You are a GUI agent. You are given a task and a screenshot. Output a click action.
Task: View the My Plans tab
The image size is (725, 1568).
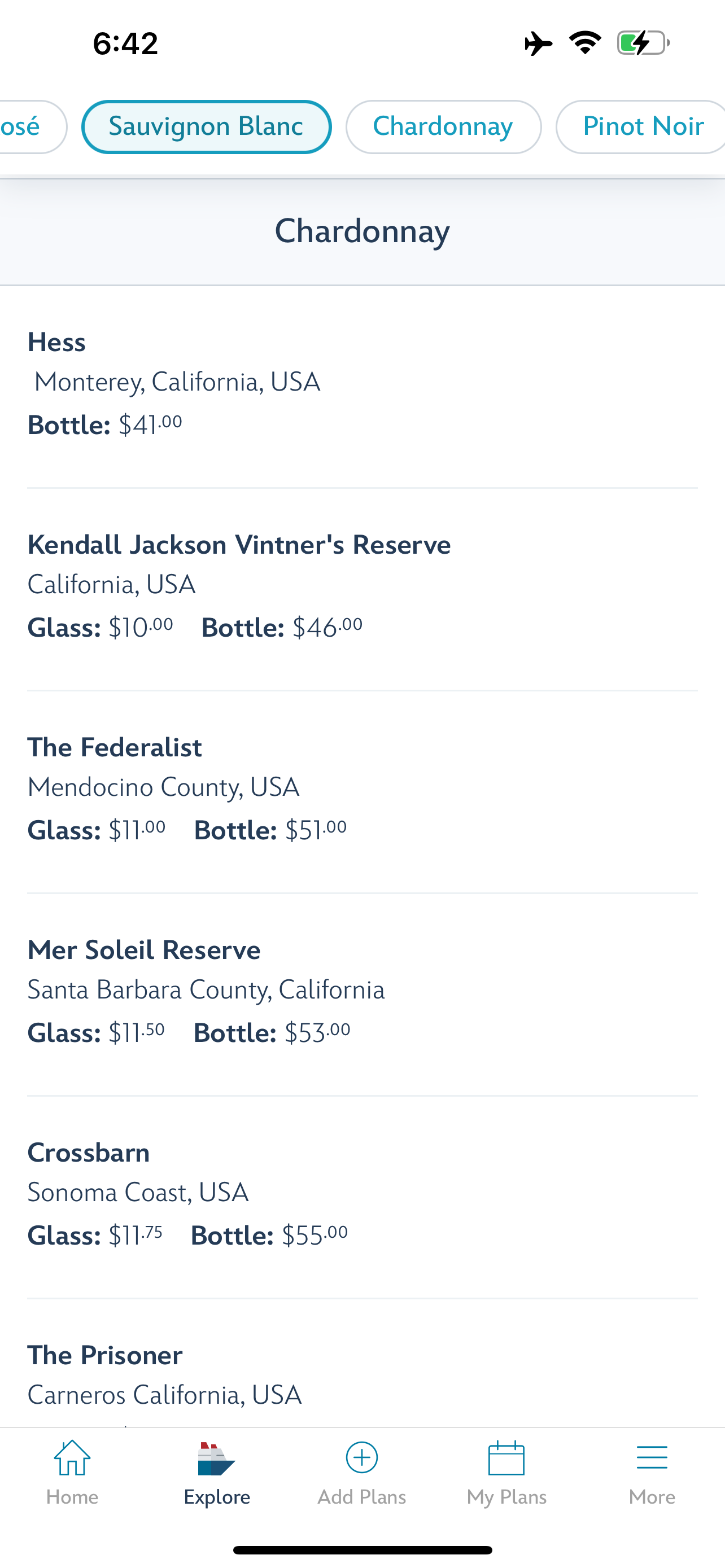(x=506, y=1473)
